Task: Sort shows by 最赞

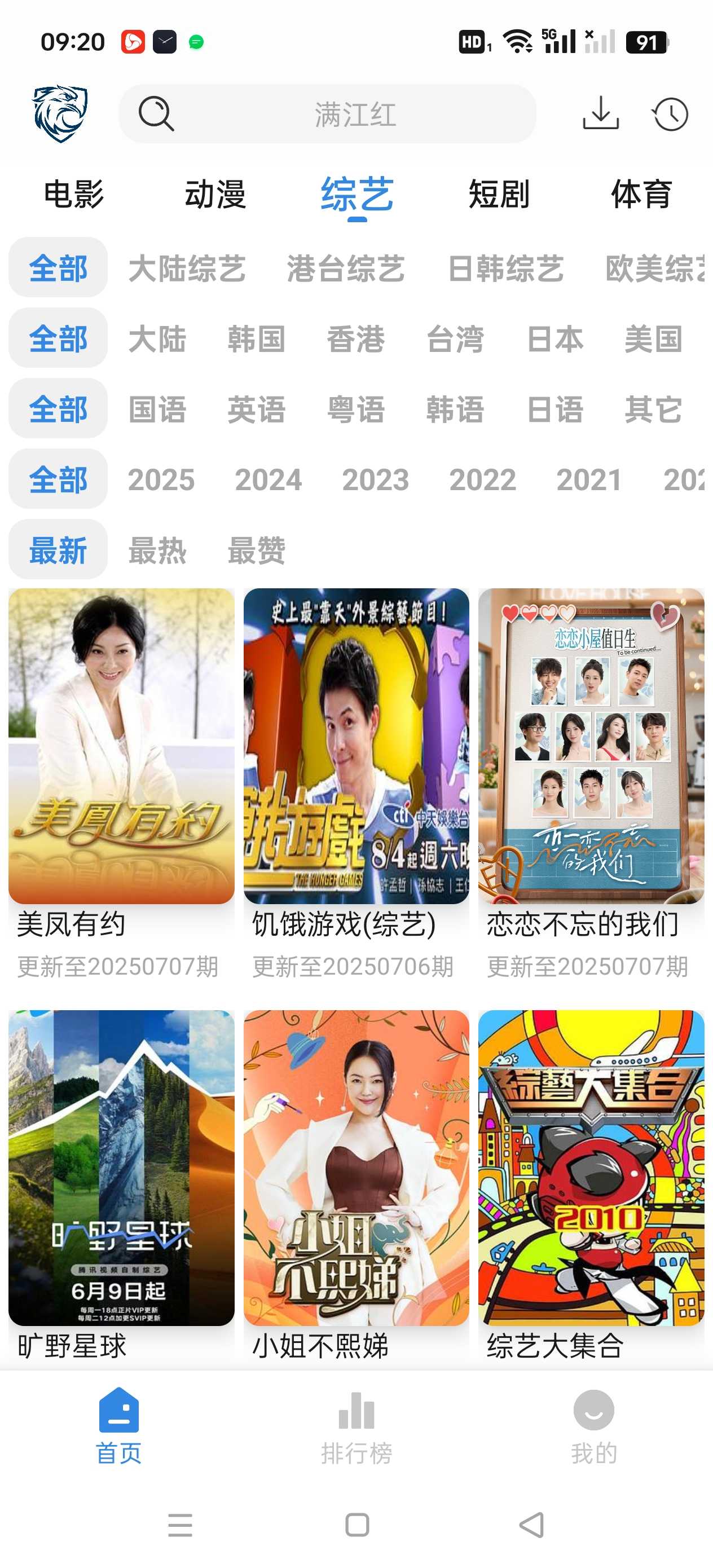Action: 256,551
